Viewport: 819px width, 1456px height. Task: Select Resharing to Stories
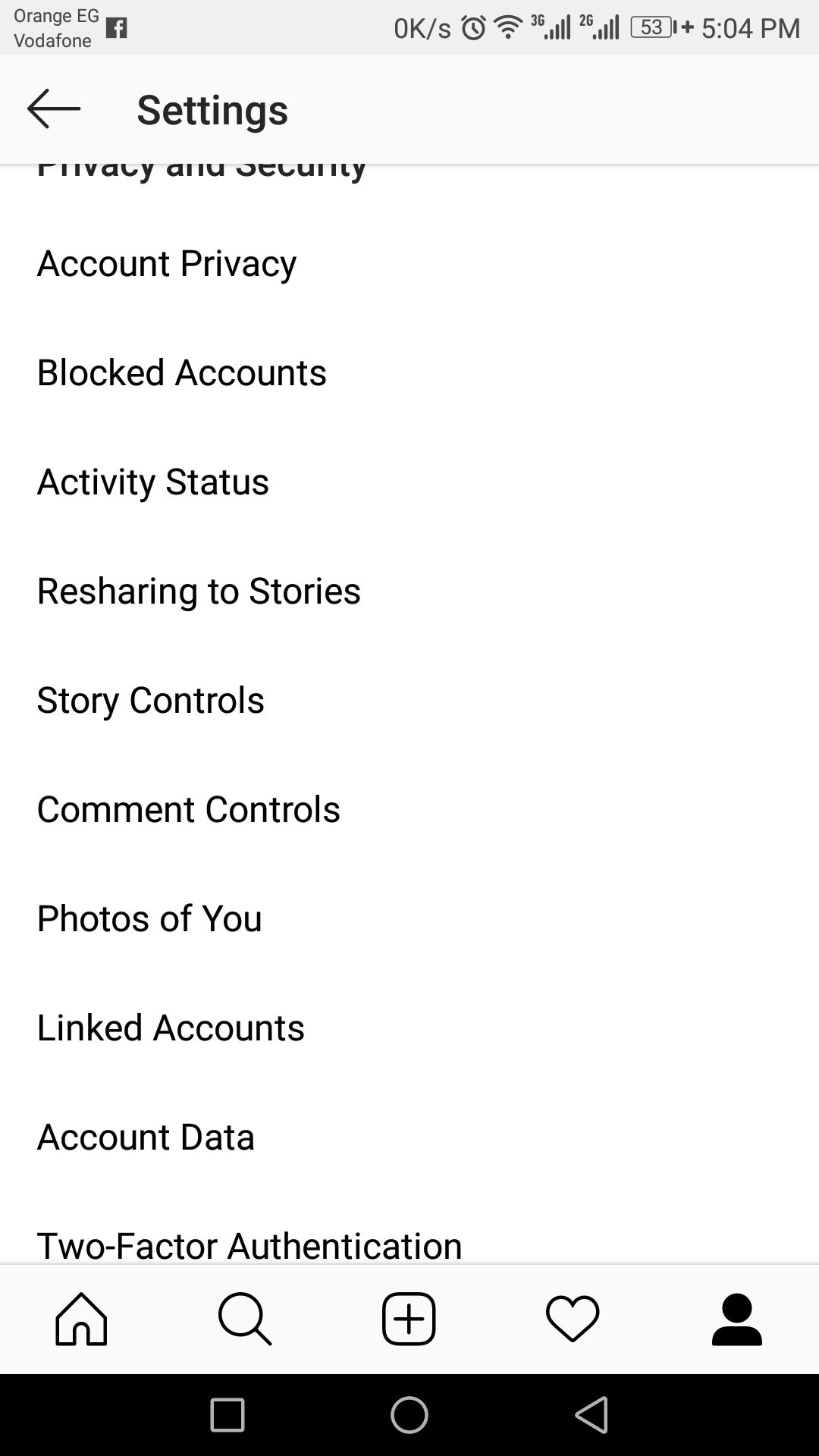click(199, 591)
